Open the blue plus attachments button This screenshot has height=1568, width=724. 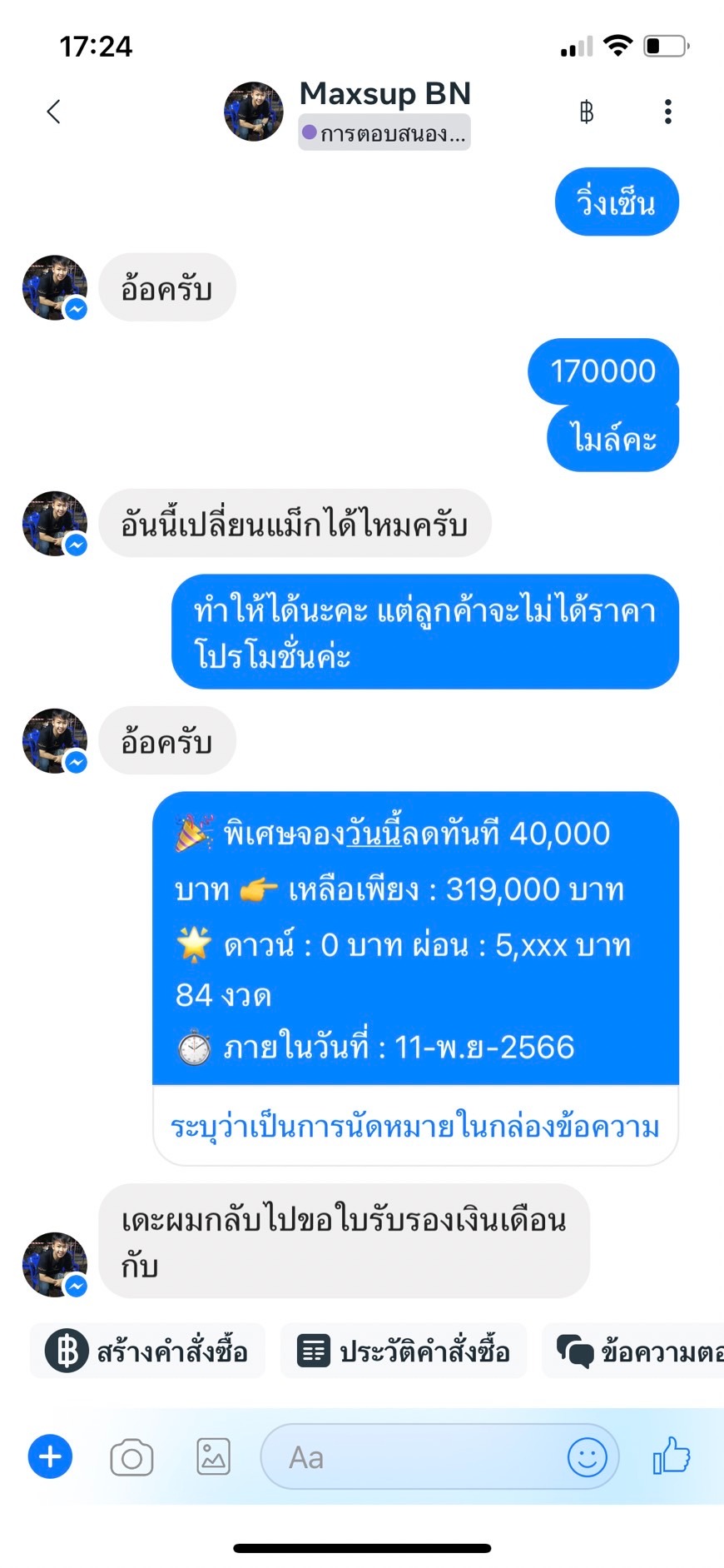[51, 1457]
